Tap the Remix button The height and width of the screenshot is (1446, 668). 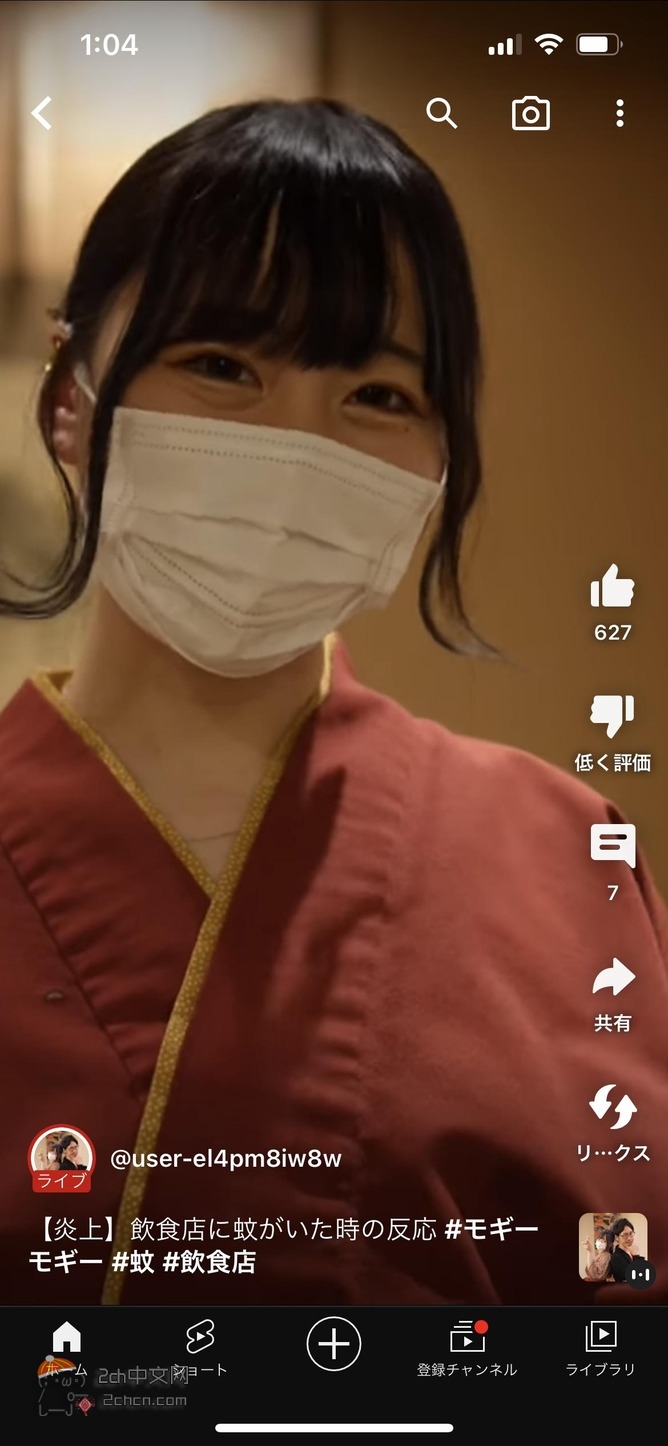click(612, 1108)
